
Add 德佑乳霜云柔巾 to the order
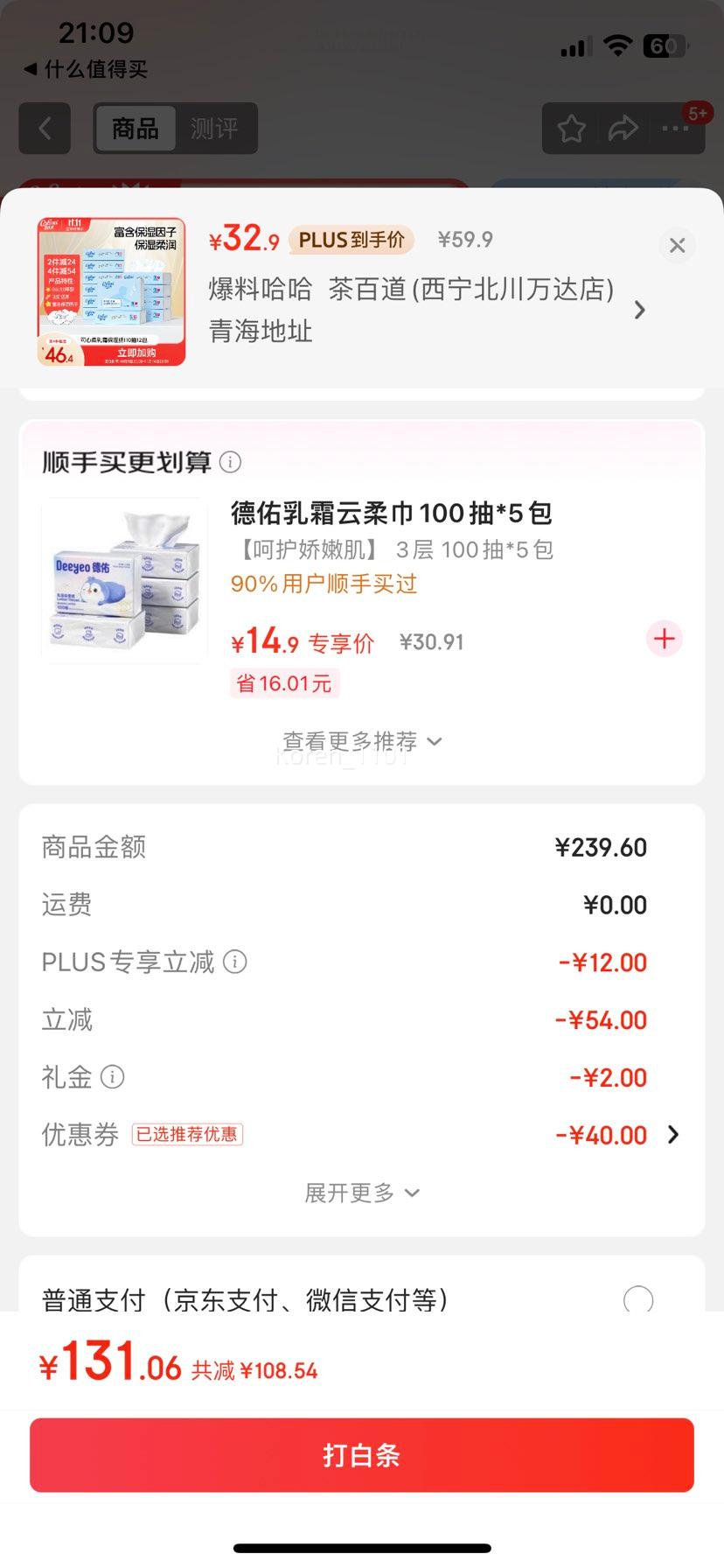pos(664,639)
